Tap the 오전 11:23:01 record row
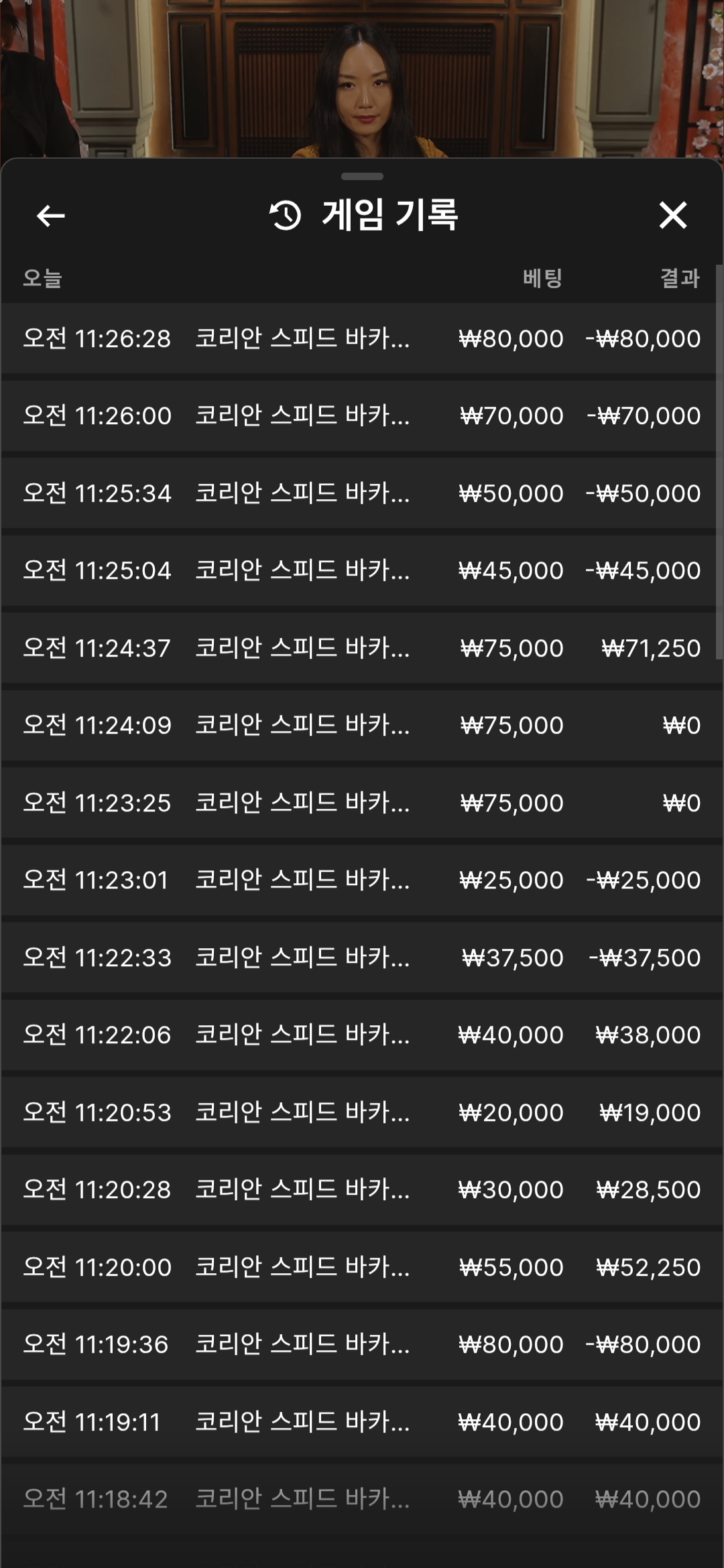 coord(362,880)
